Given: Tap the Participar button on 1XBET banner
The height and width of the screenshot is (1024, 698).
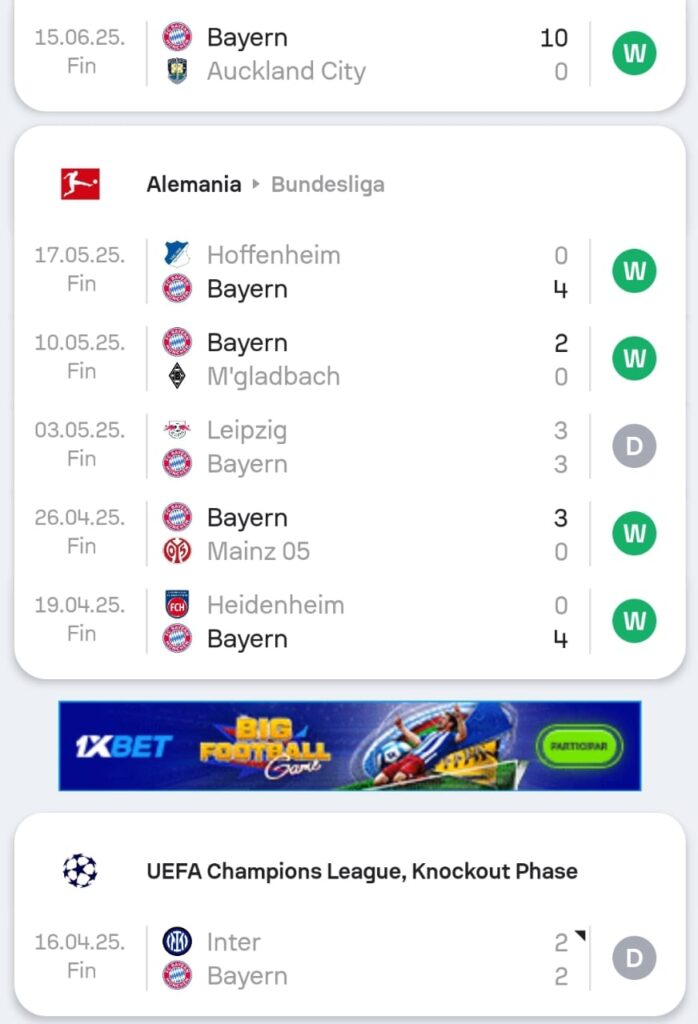Looking at the screenshot, I should click(579, 746).
